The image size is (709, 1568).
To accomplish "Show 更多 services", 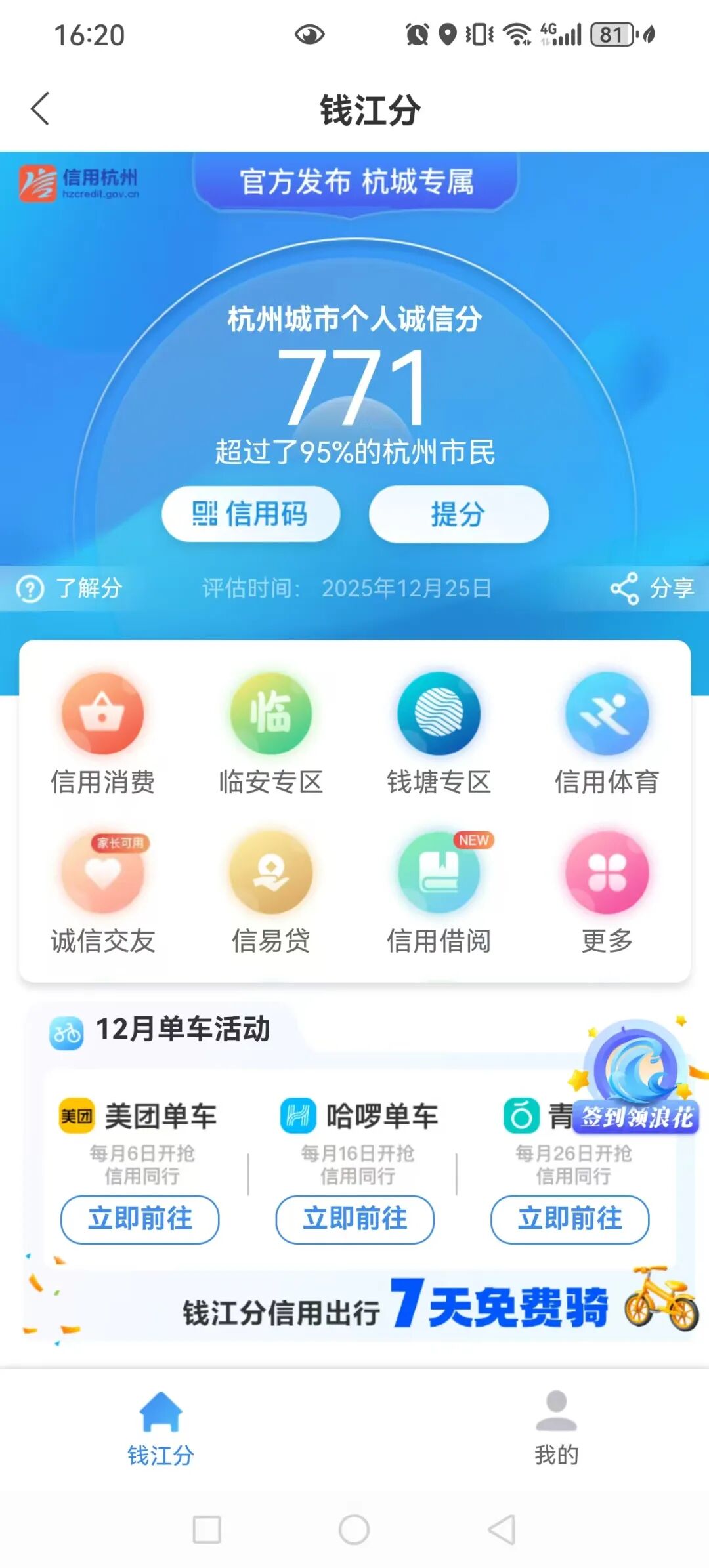I will (x=607, y=892).
